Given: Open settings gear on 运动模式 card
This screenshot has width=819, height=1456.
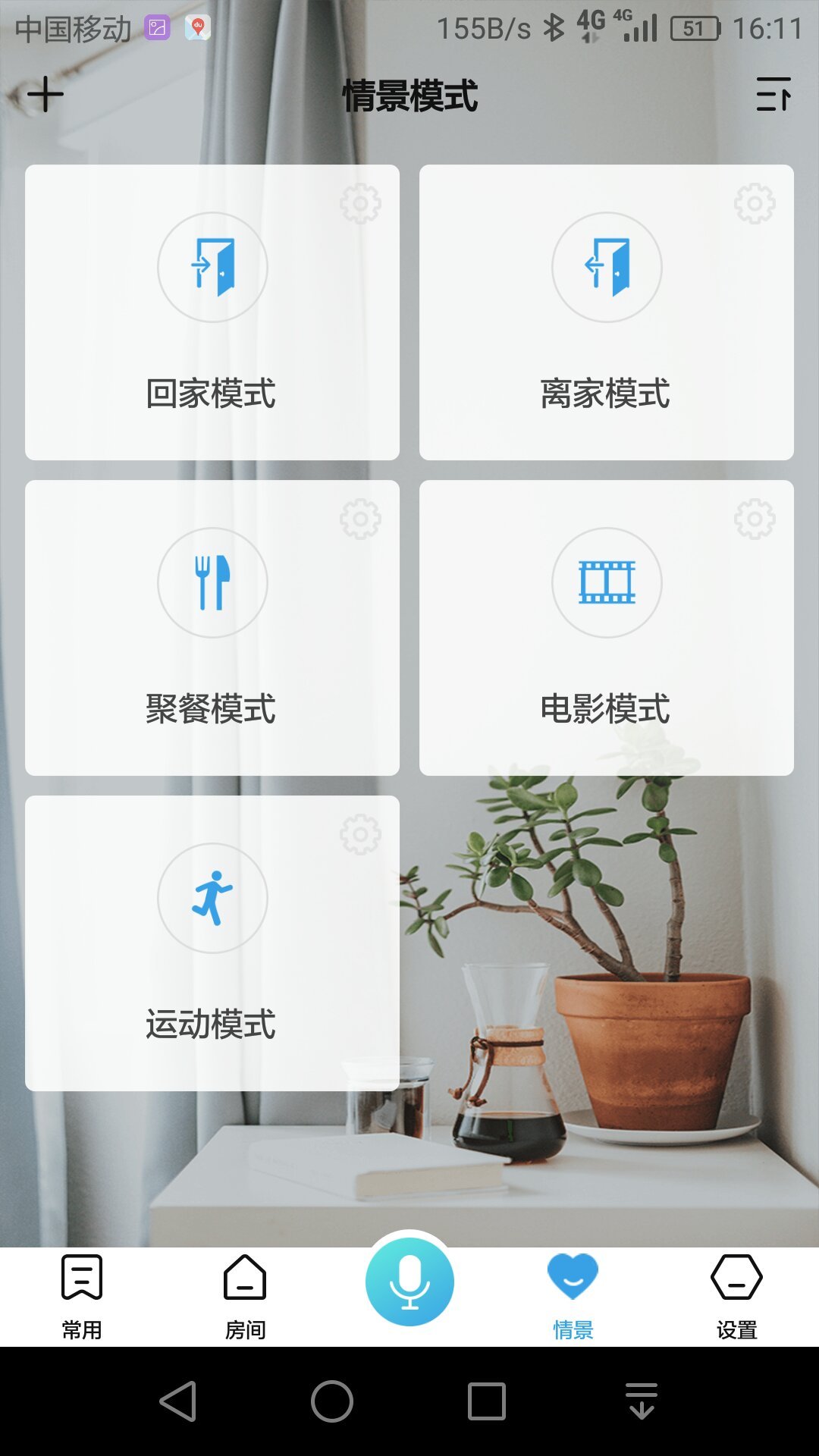Looking at the screenshot, I should [x=360, y=834].
